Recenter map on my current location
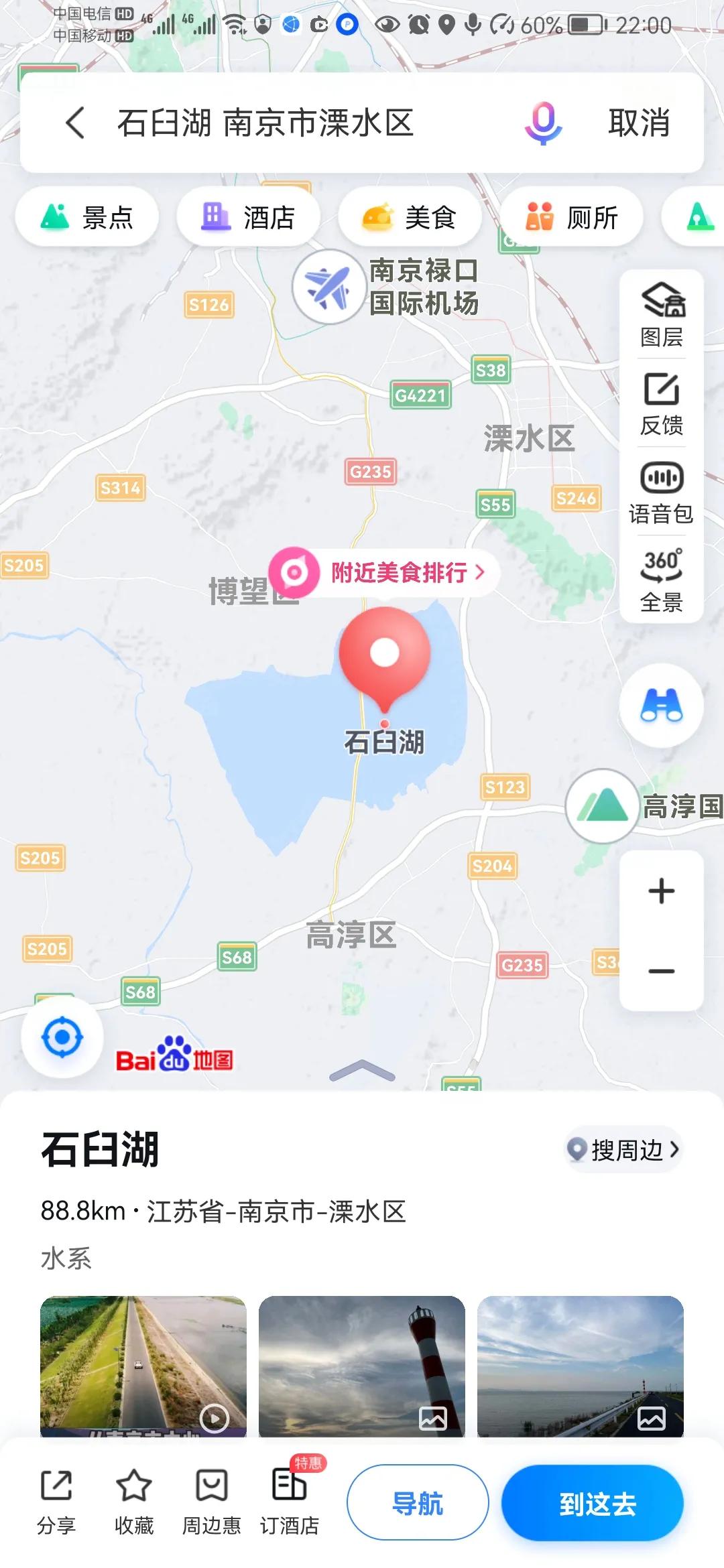The height and width of the screenshot is (1568, 724). [62, 1037]
